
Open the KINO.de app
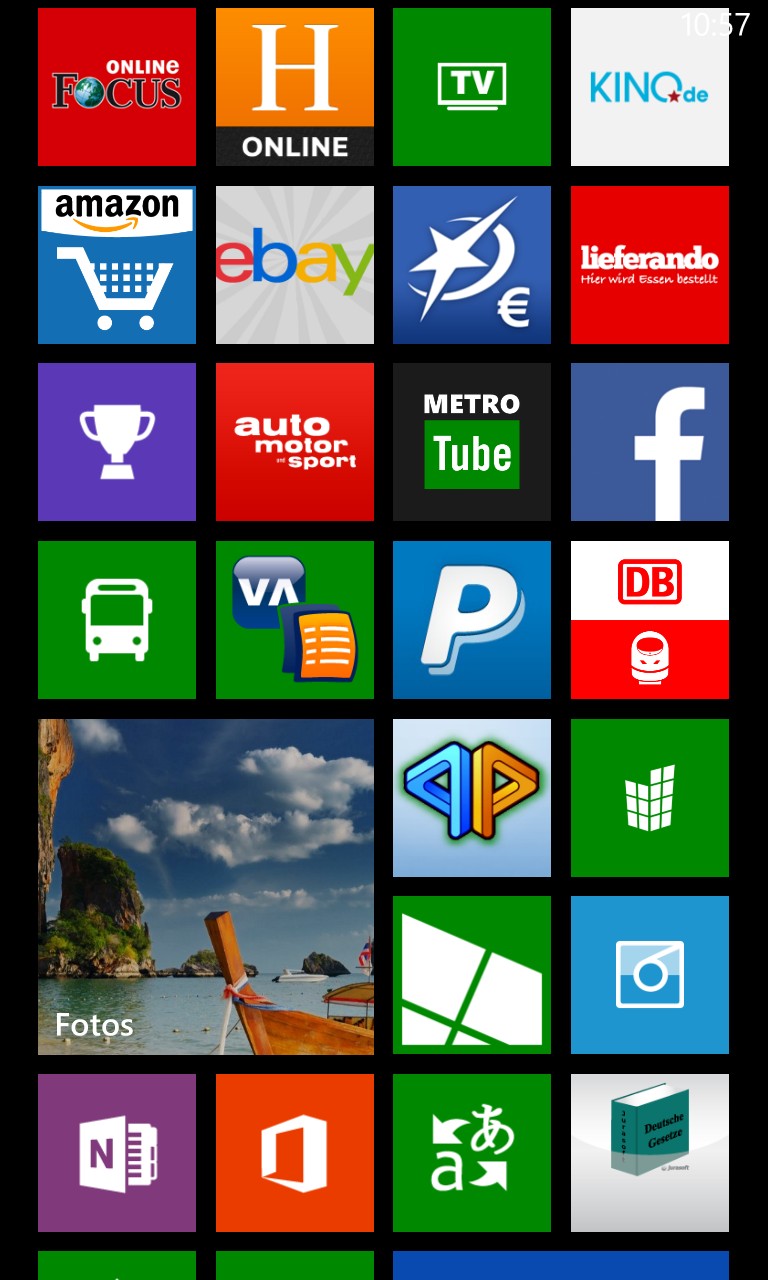650,87
